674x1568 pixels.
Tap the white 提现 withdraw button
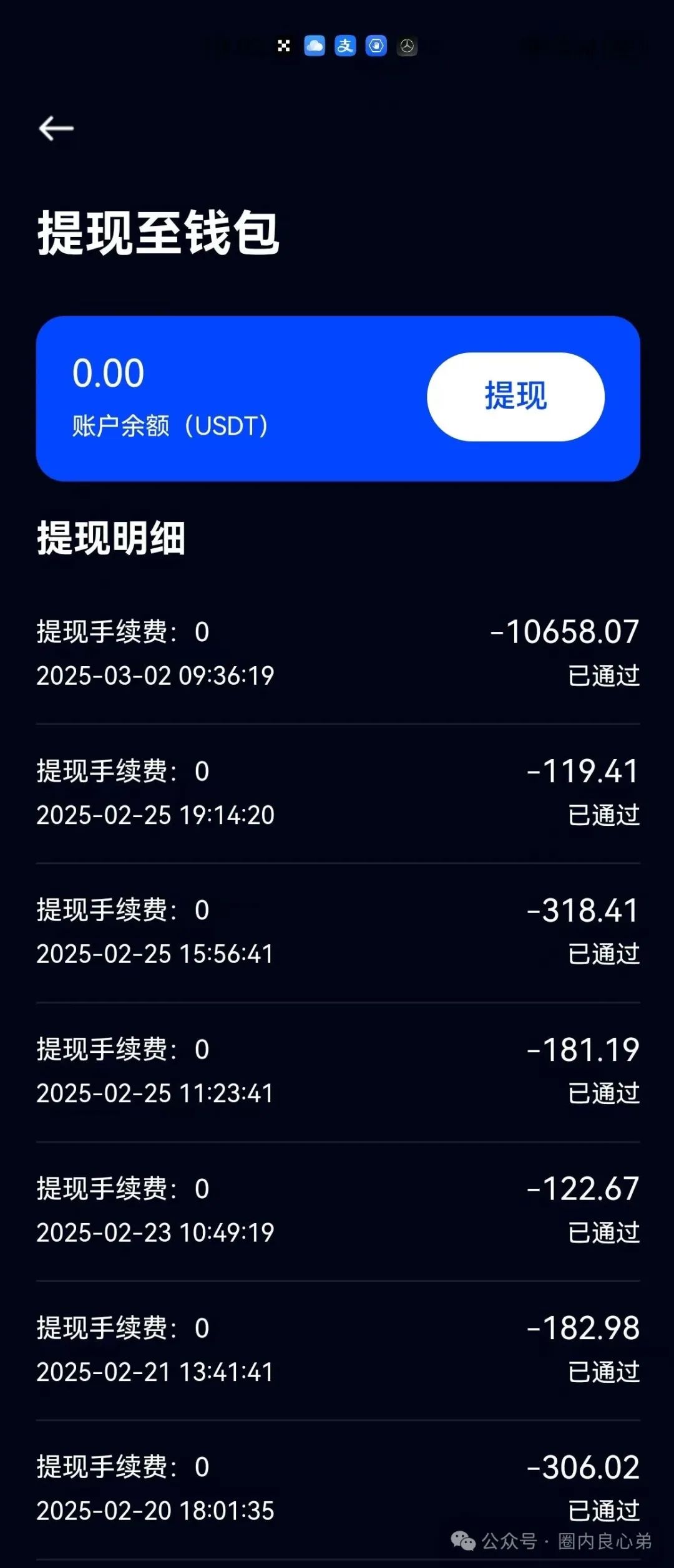(x=515, y=397)
